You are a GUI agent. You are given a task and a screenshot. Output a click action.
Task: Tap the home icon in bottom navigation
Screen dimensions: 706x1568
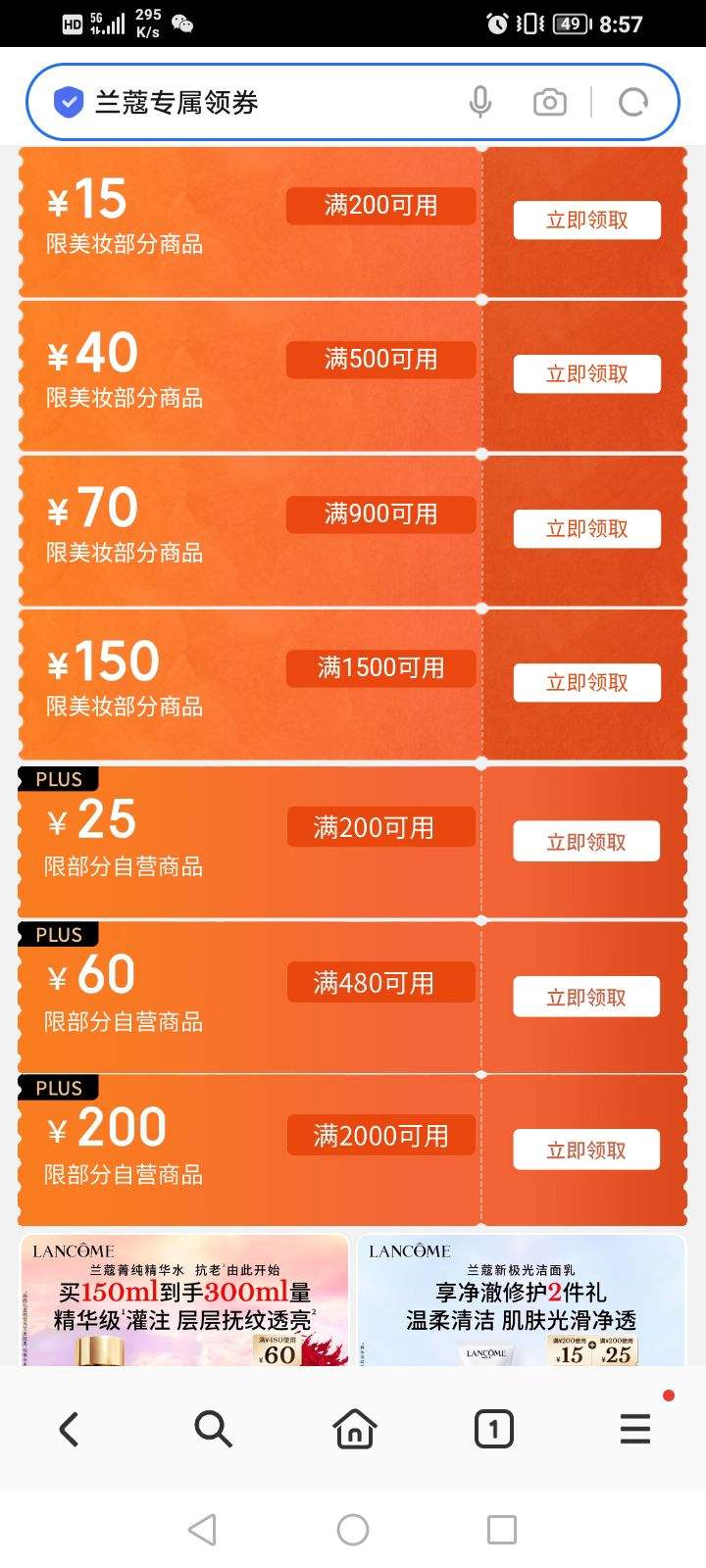(x=353, y=1429)
